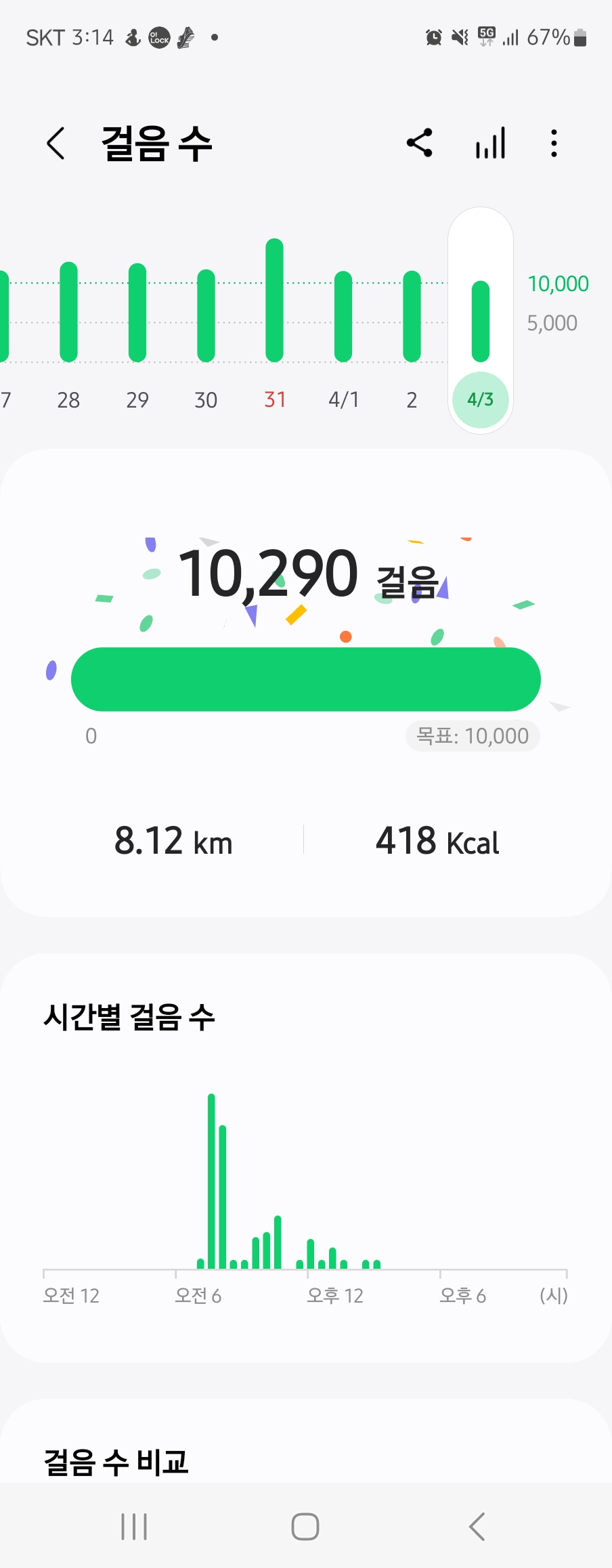Open the step trends chart icon

490,144
